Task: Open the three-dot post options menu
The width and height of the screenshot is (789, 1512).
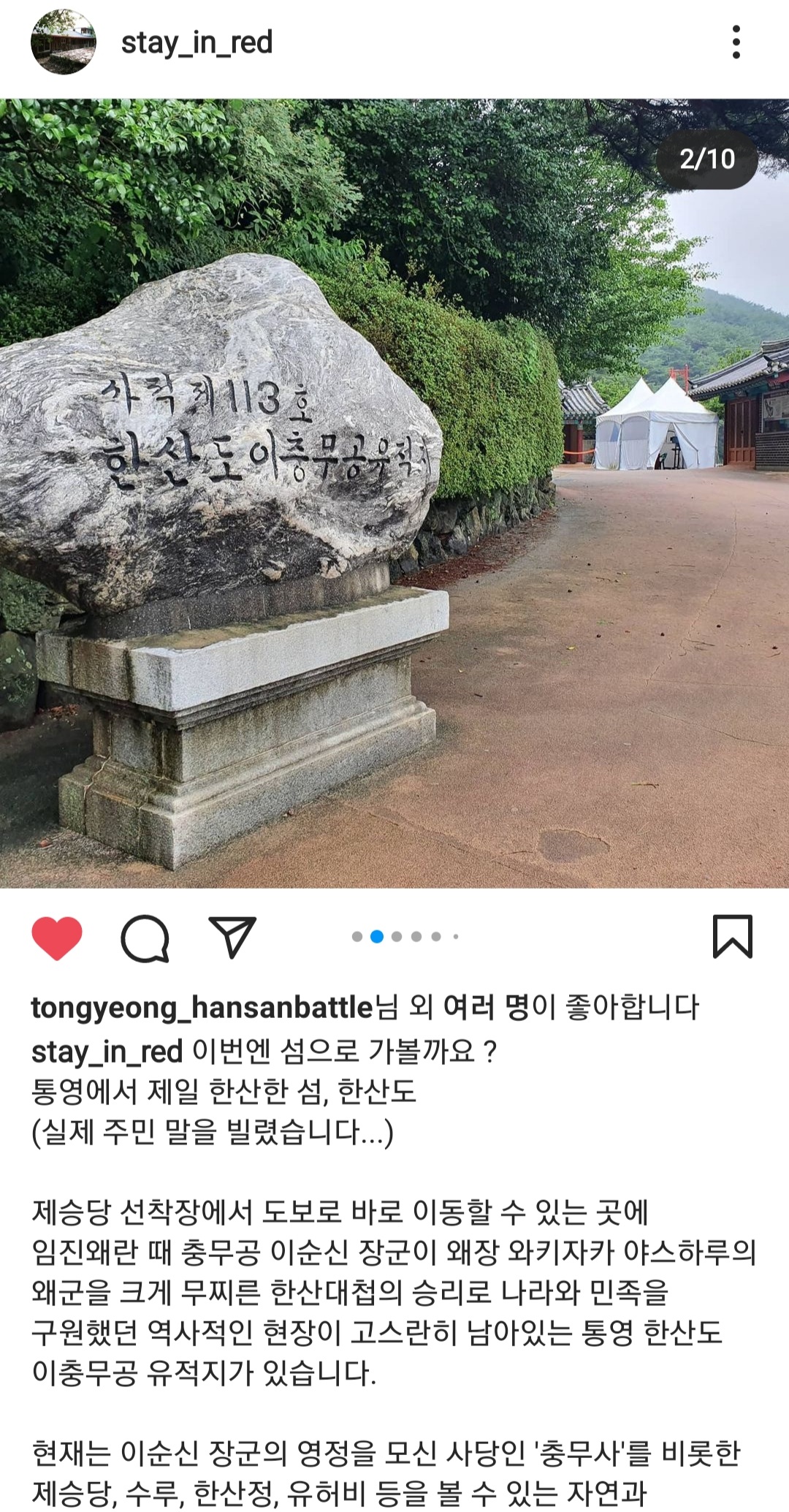Action: (736, 42)
